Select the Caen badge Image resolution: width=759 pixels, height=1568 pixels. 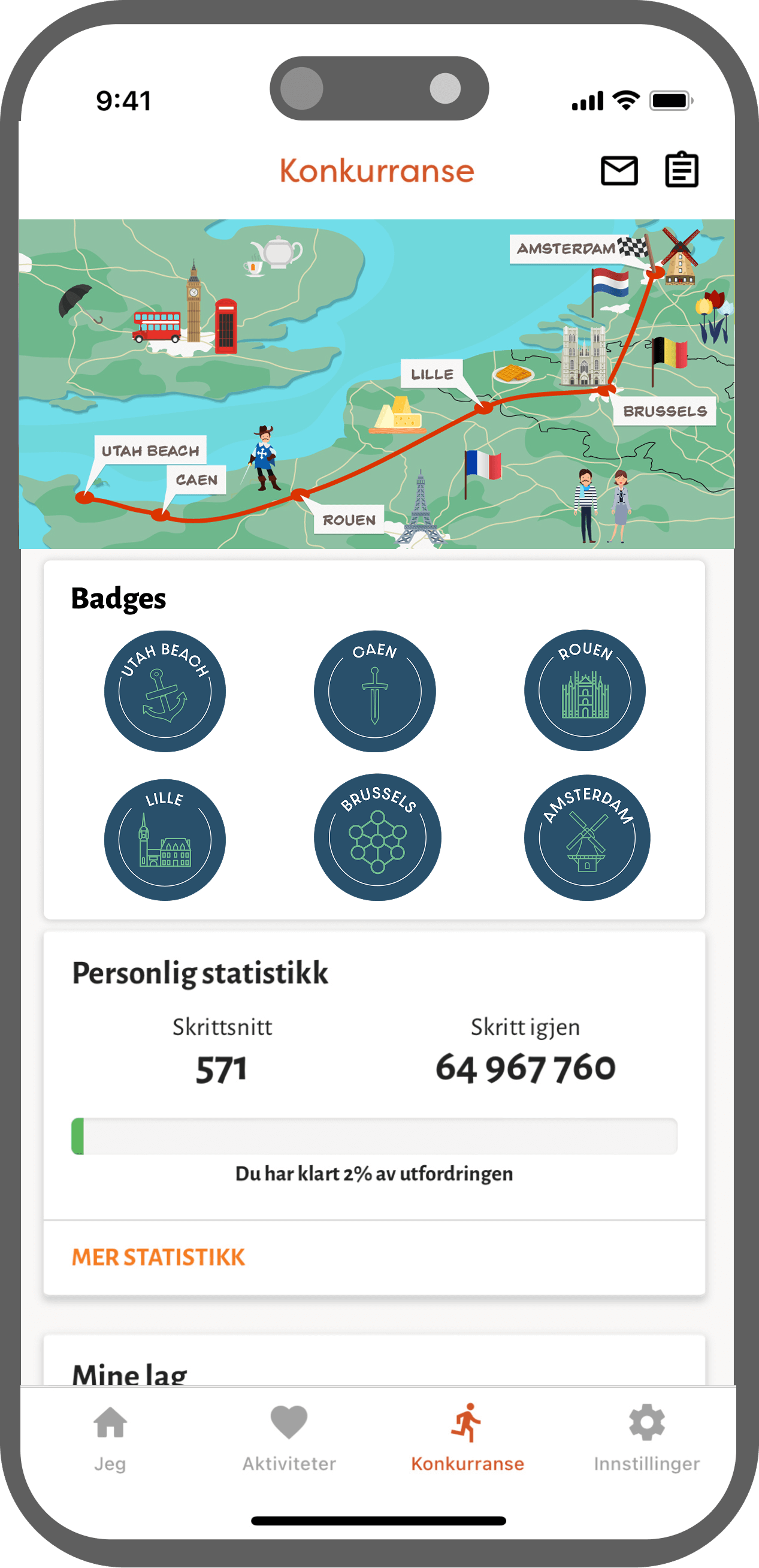click(374, 692)
